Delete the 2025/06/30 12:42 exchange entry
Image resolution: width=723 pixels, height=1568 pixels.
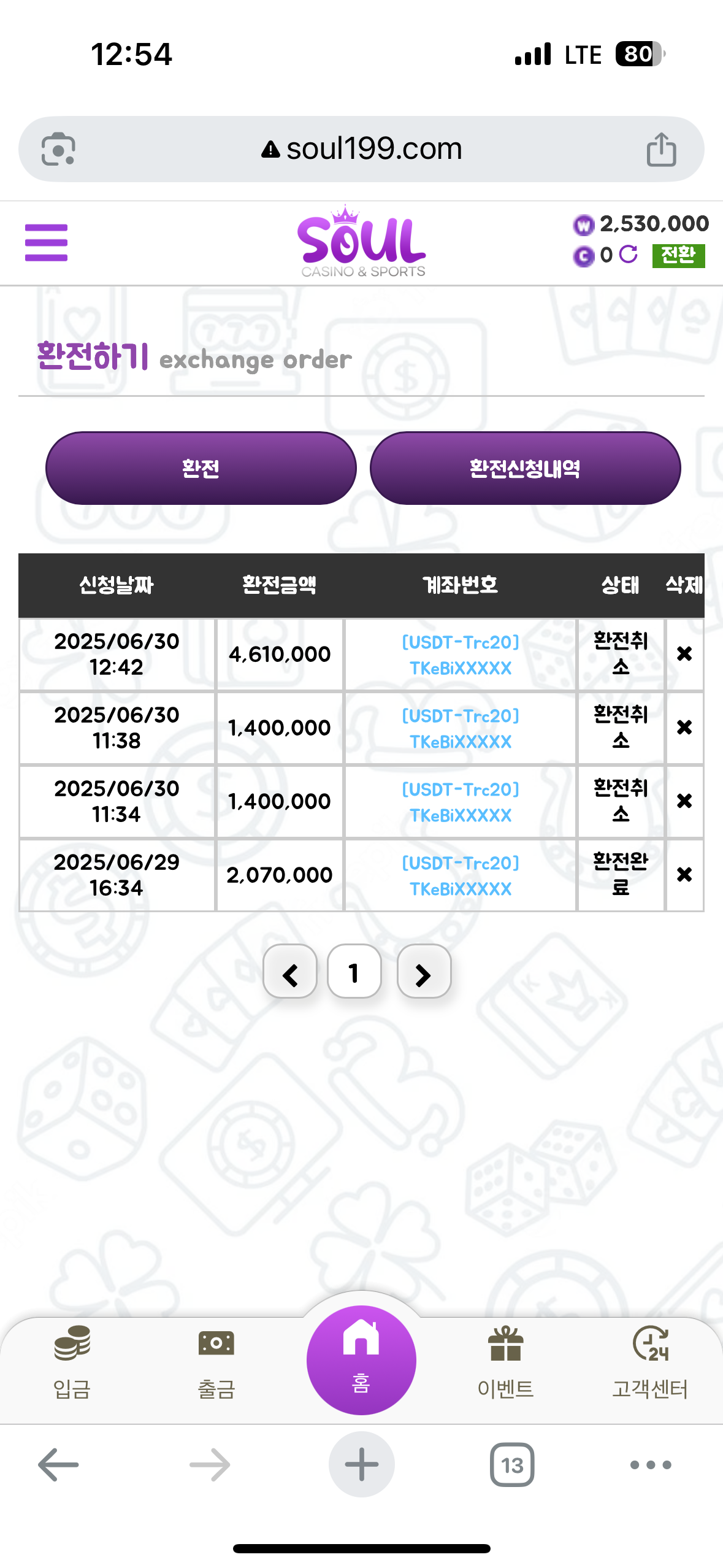pos(684,654)
